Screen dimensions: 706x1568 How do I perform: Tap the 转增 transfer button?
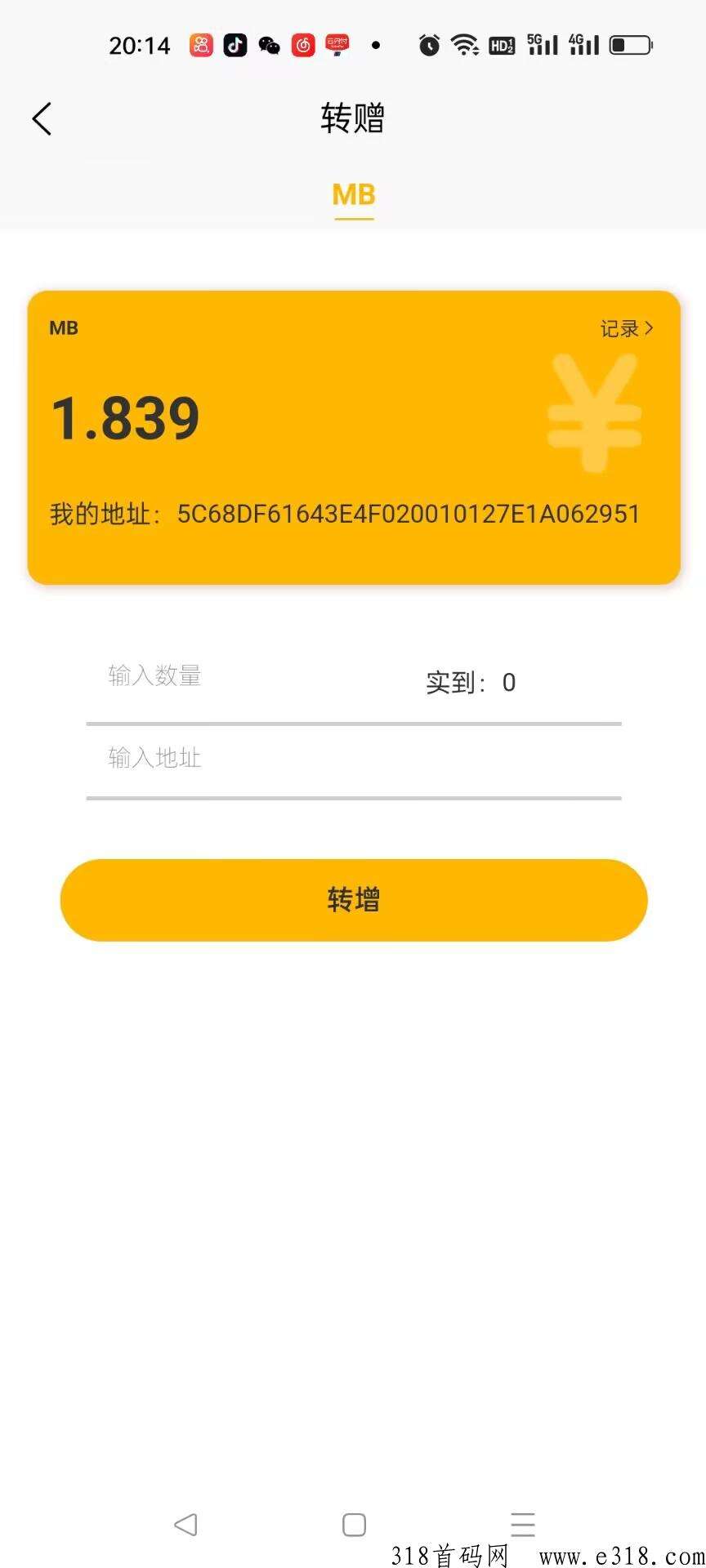click(x=353, y=900)
